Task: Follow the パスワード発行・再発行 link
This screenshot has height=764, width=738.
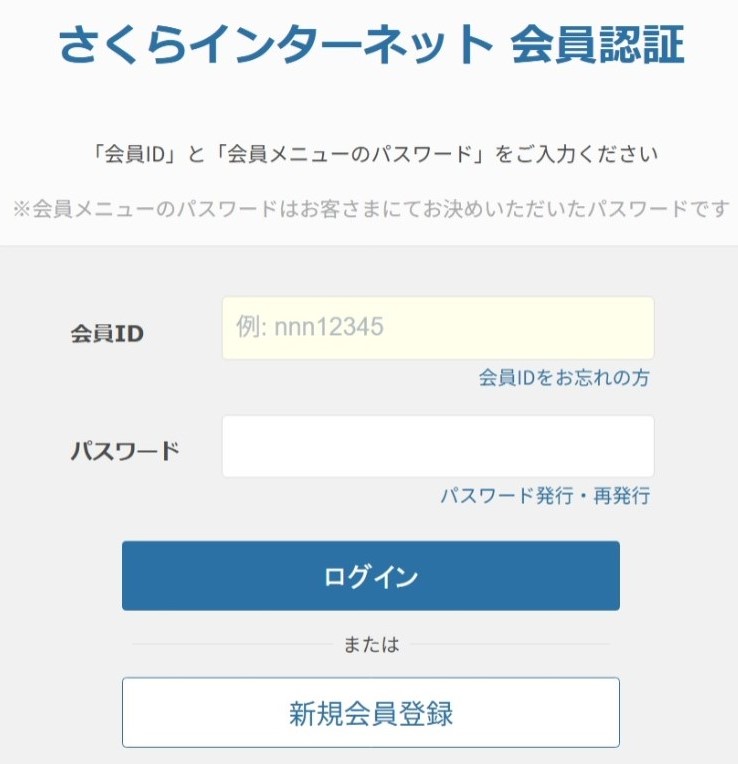Action: [545, 496]
